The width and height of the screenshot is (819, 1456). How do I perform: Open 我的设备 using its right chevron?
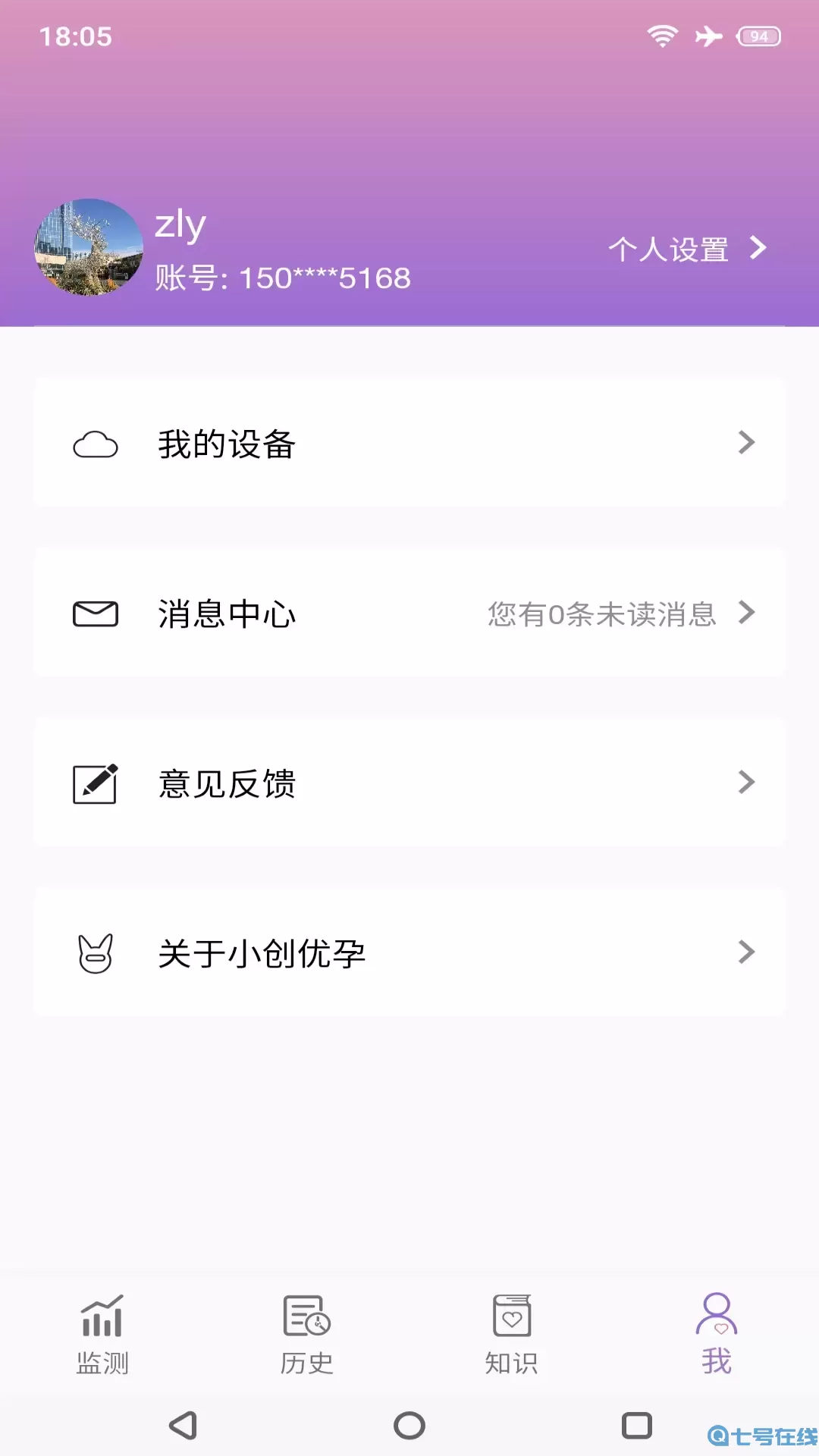747,444
